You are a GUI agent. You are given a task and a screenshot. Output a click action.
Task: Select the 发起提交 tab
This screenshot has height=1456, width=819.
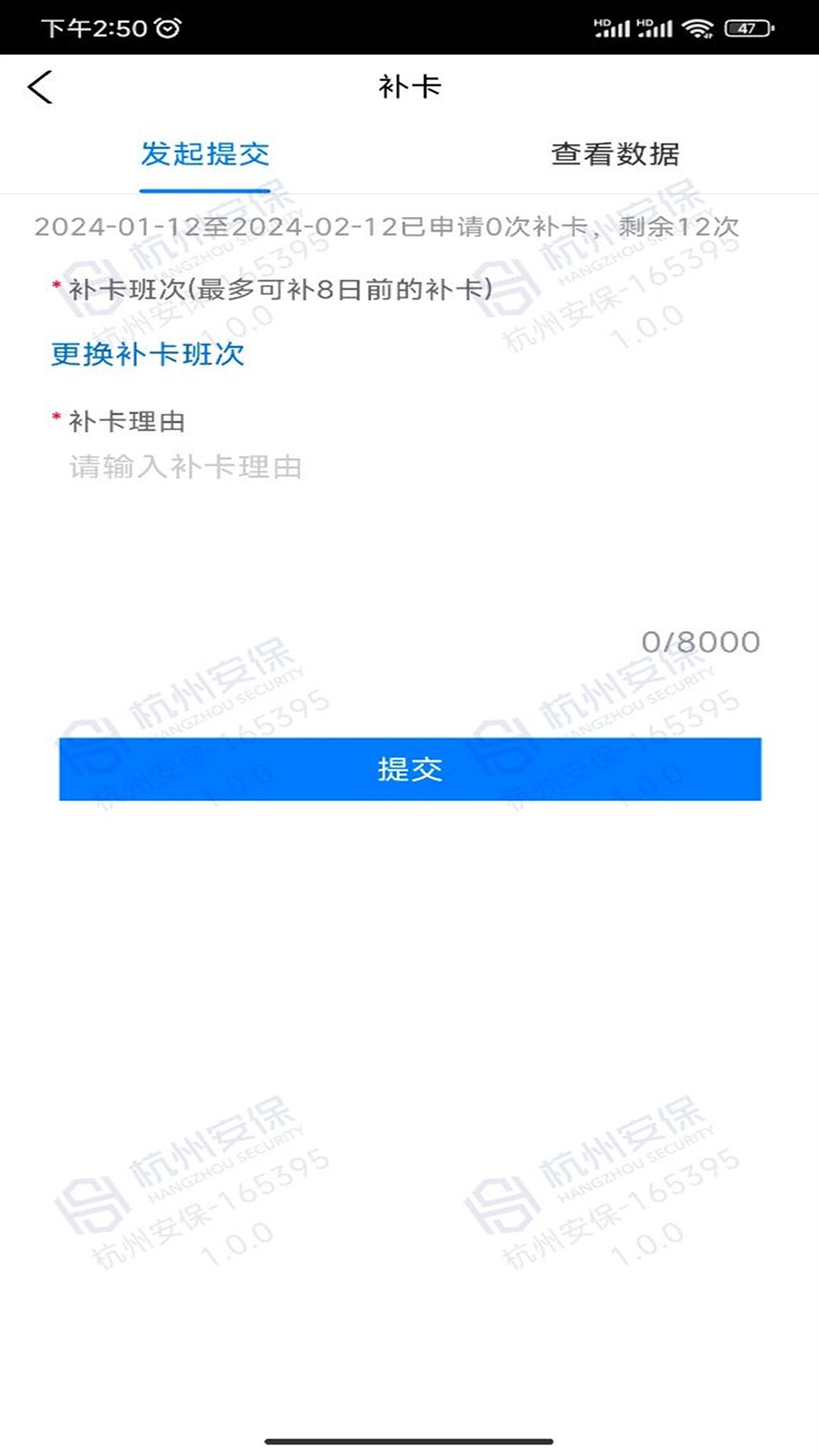tap(205, 154)
